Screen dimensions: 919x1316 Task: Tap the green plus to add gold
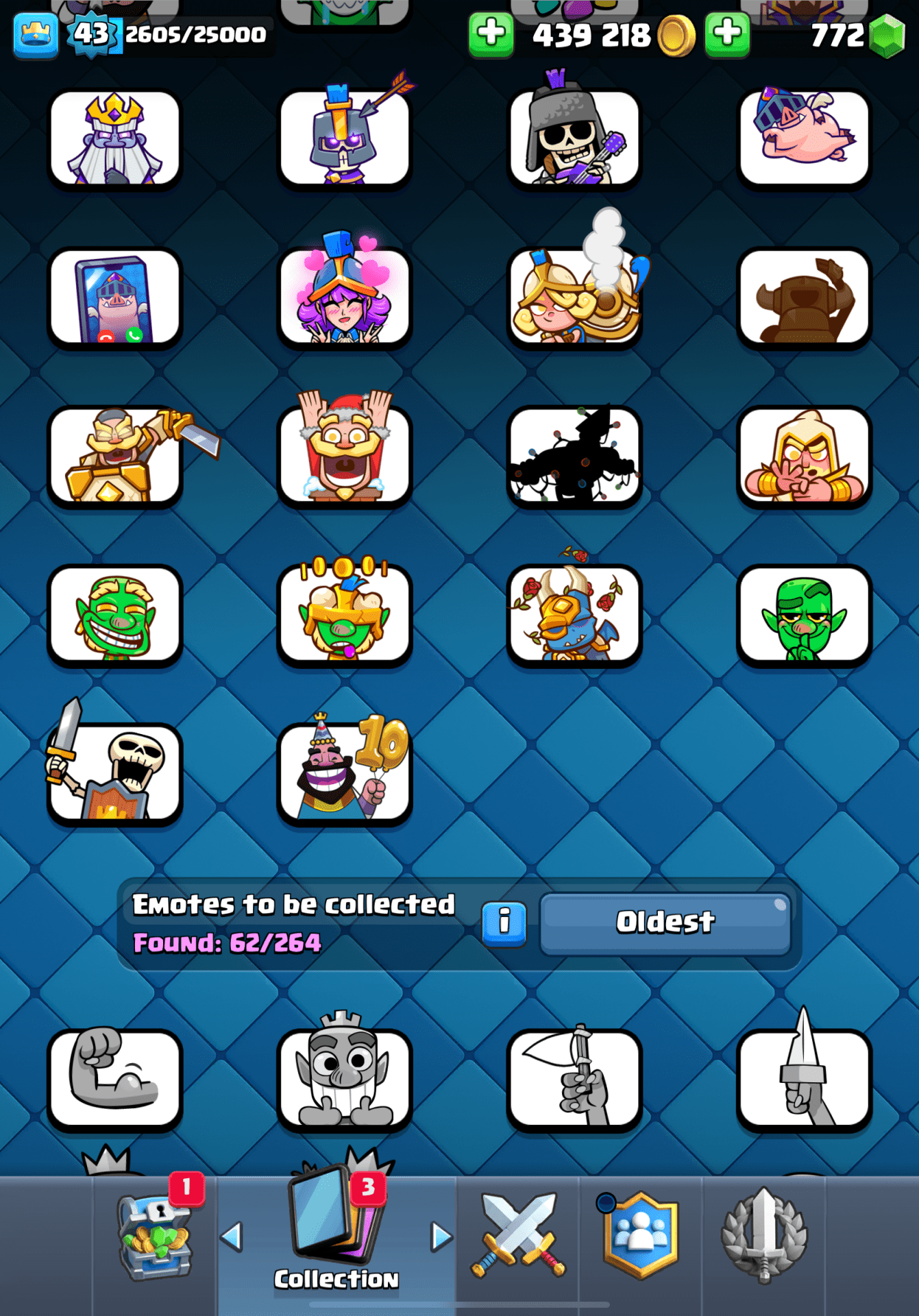(491, 34)
